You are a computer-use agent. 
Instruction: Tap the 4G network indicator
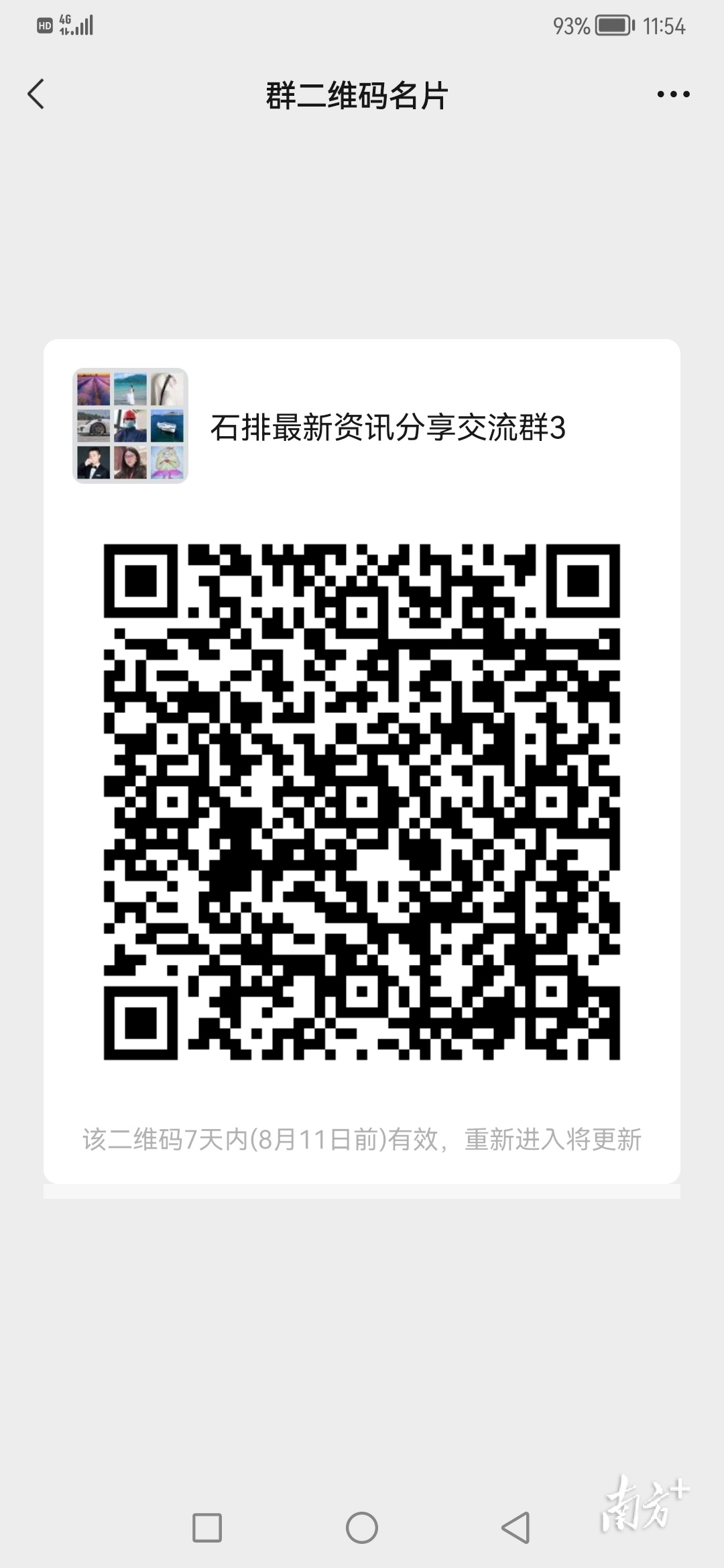coord(65,21)
